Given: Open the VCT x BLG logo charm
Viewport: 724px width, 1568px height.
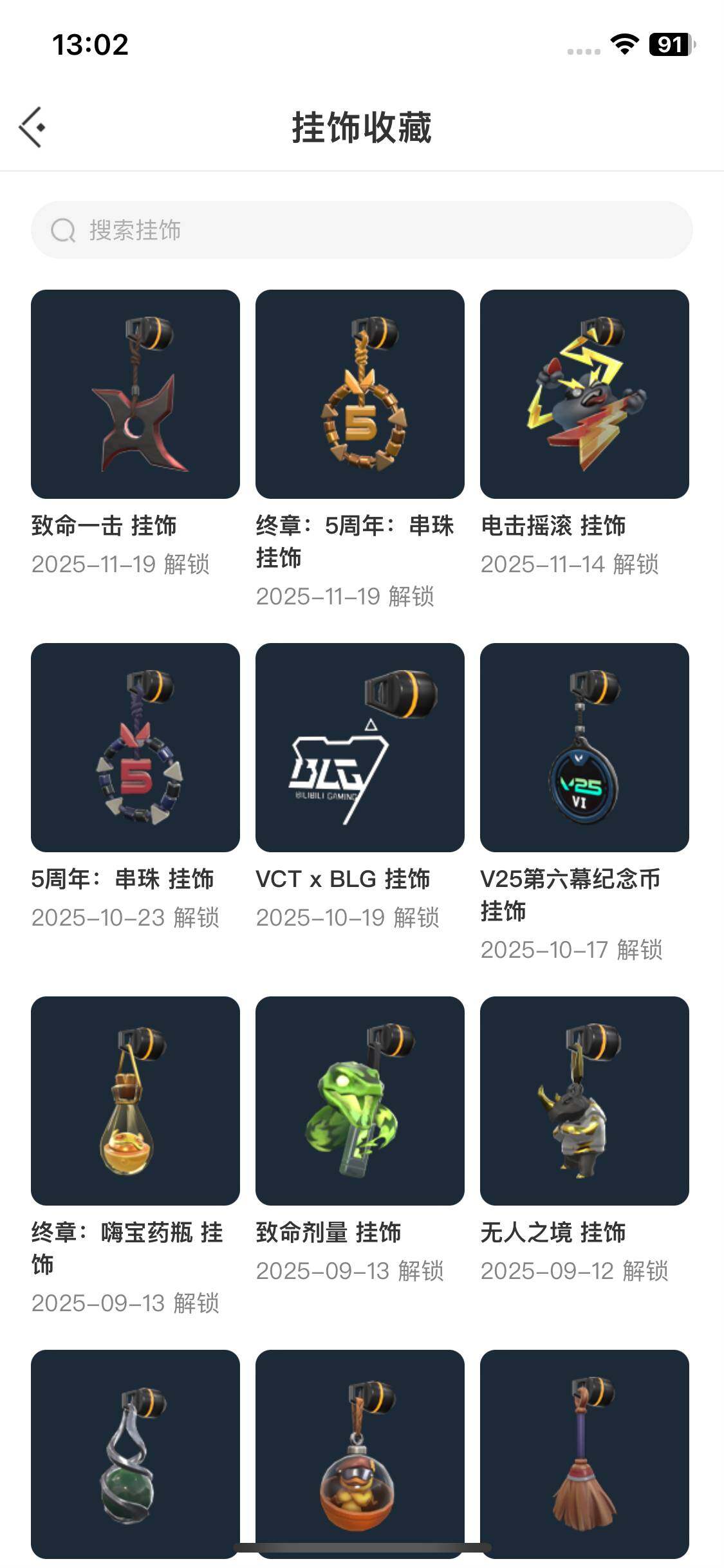Looking at the screenshot, I should 360,747.
